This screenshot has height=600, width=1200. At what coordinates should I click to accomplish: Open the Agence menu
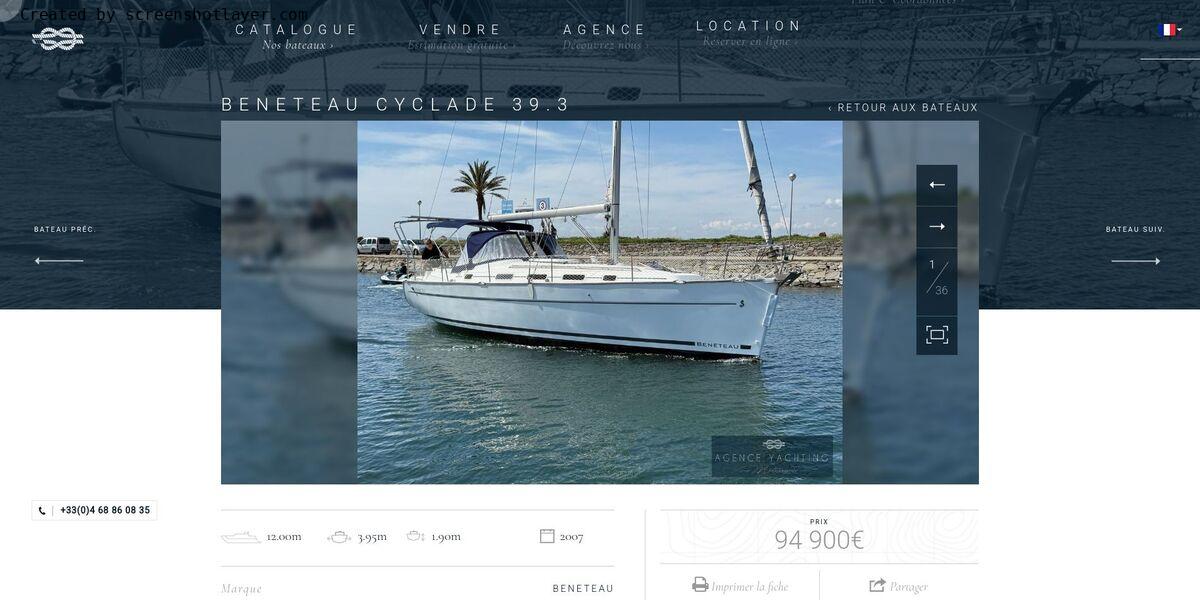coord(605,30)
